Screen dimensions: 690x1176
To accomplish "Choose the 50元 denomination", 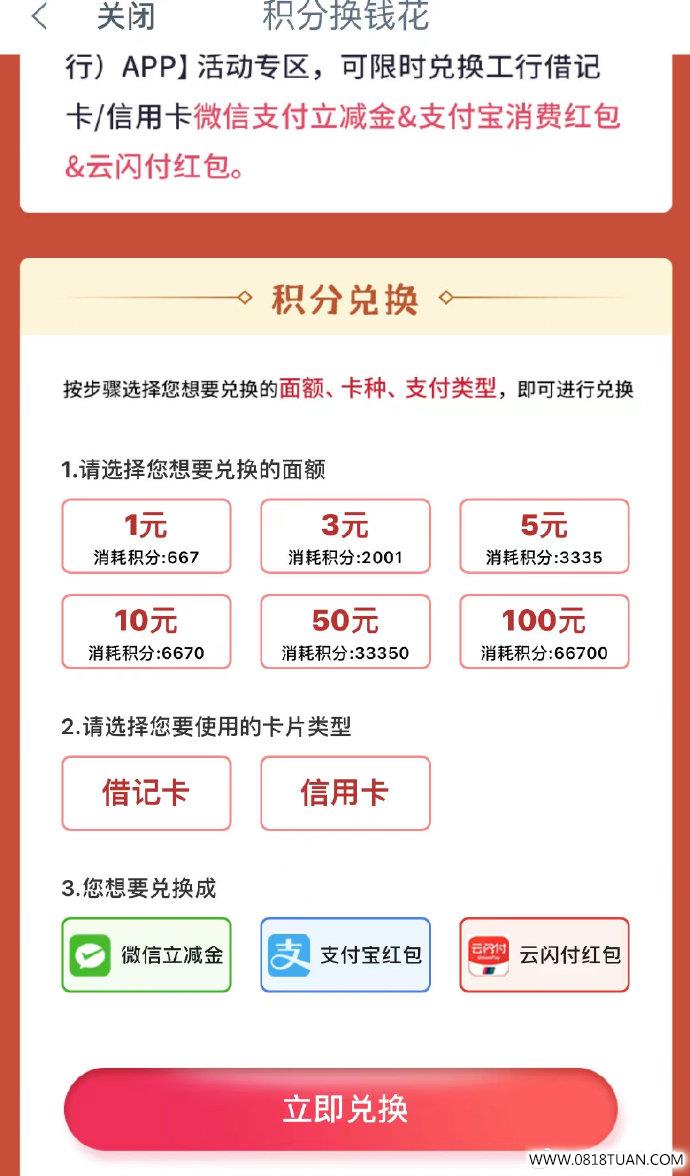I will [x=345, y=632].
